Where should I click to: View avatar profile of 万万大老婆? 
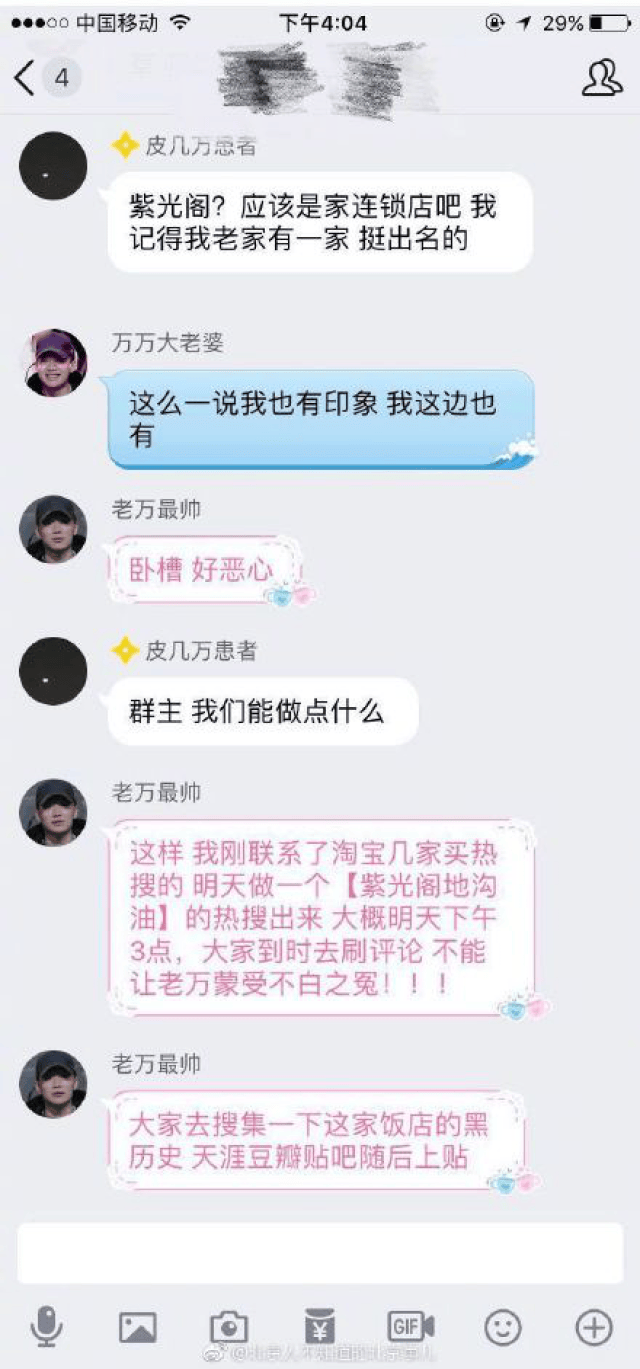tap(53, 363)
